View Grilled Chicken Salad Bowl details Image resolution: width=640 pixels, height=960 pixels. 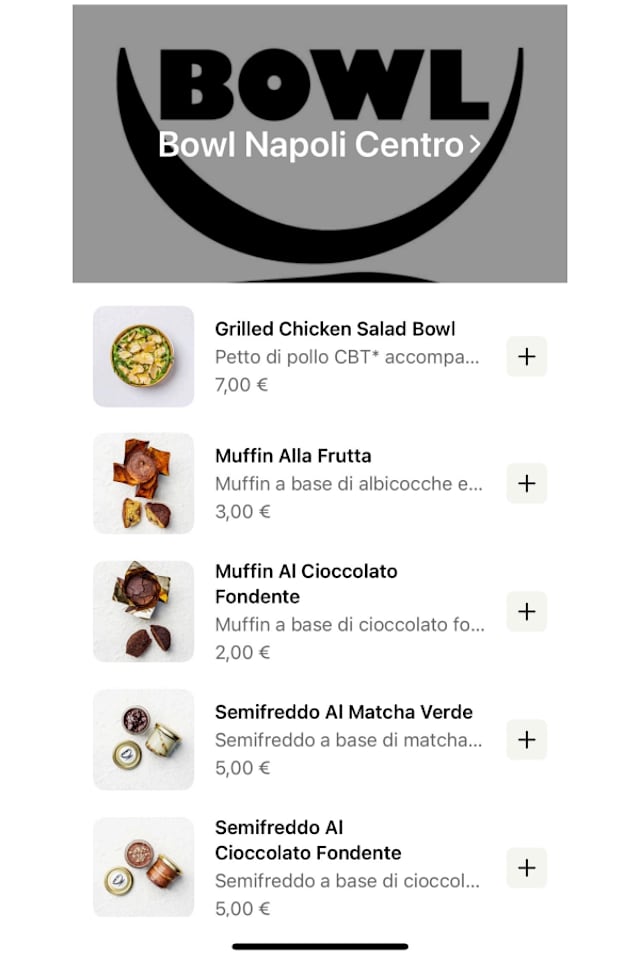335,329
